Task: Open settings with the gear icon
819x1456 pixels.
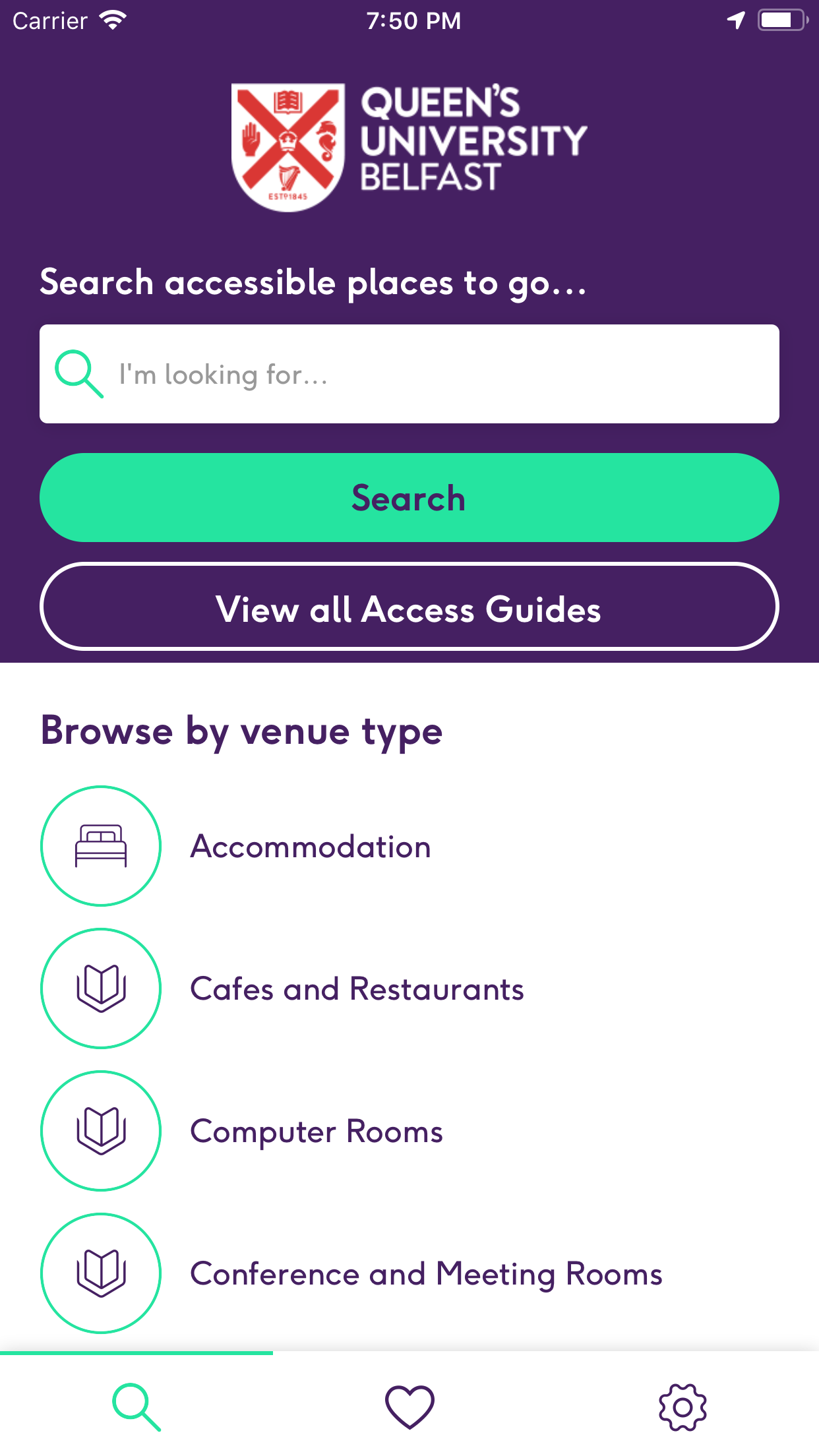Action: pos(682,1405)
